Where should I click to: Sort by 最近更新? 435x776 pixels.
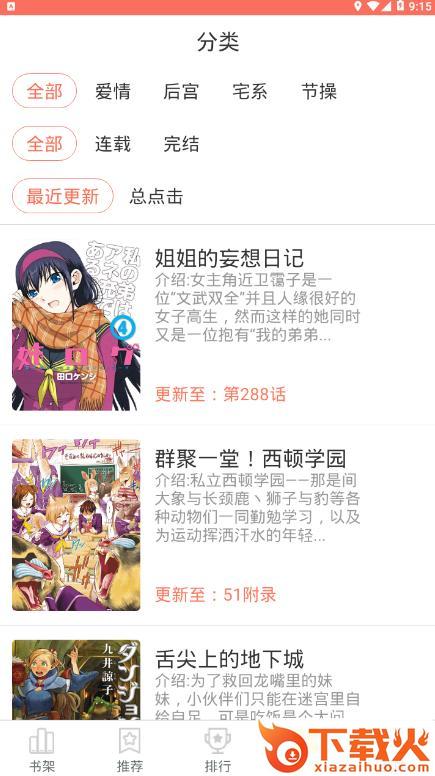[63, 196]
